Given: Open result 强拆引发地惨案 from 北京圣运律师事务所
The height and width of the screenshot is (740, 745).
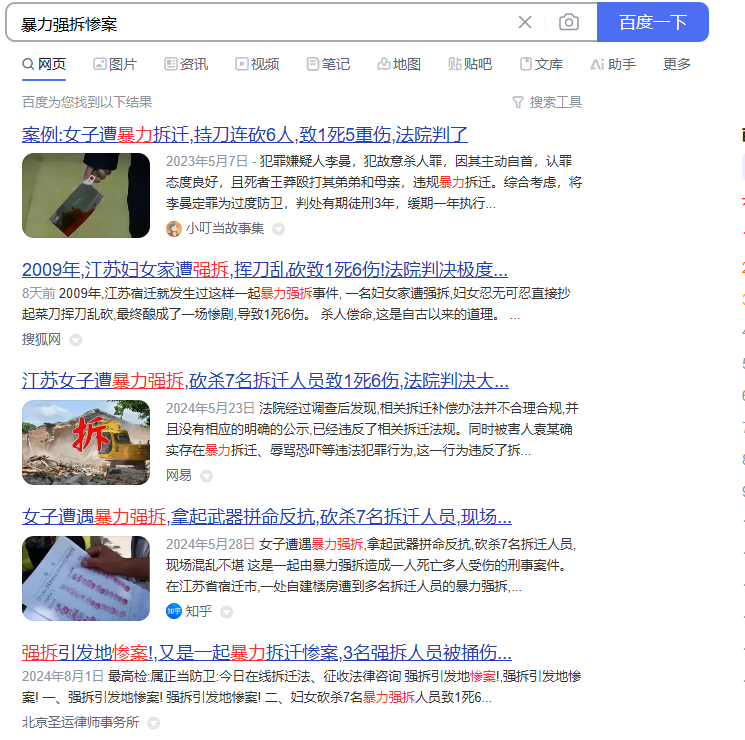Looking at the screenshot, I should coord(267,652).
